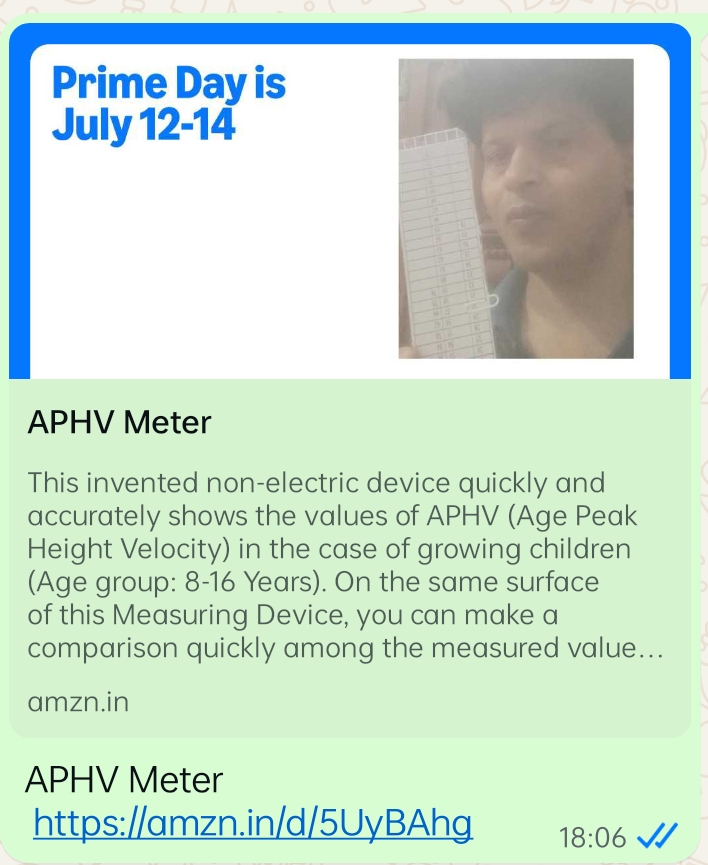
Task: Follow the amzn.in/d/5UyBAhg link
Action: 252,824
